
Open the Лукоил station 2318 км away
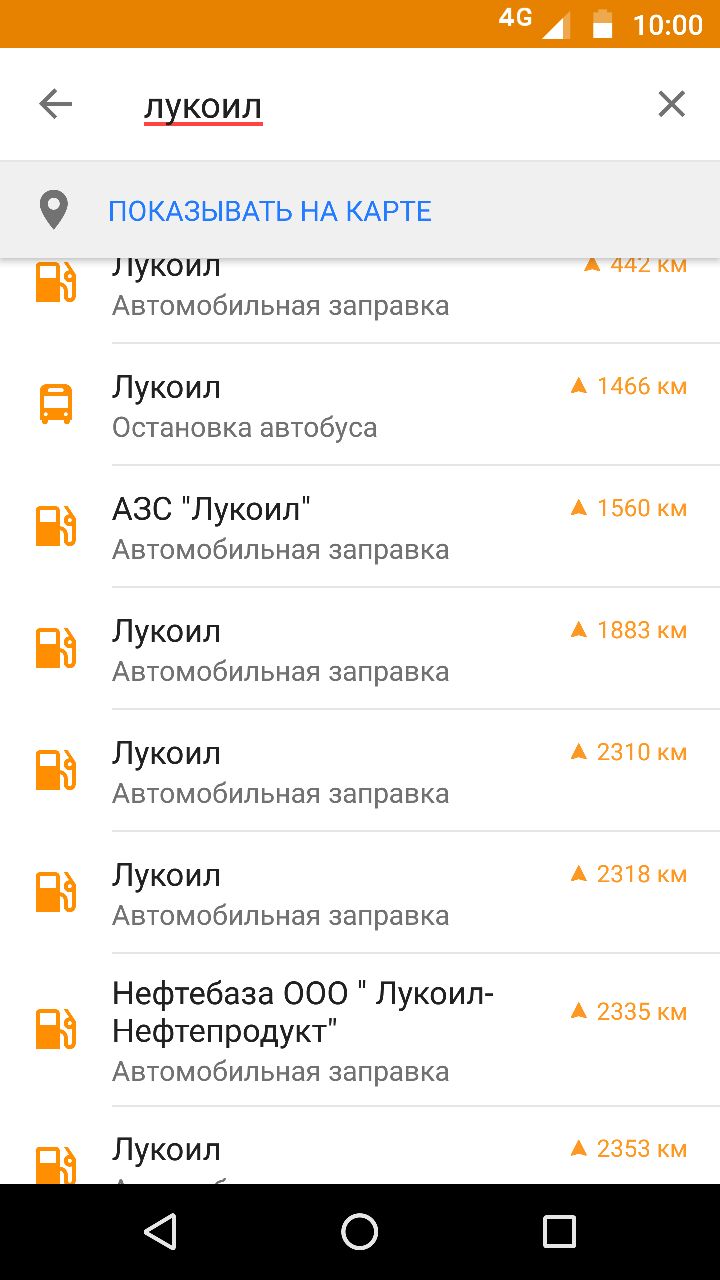point(360,893)
